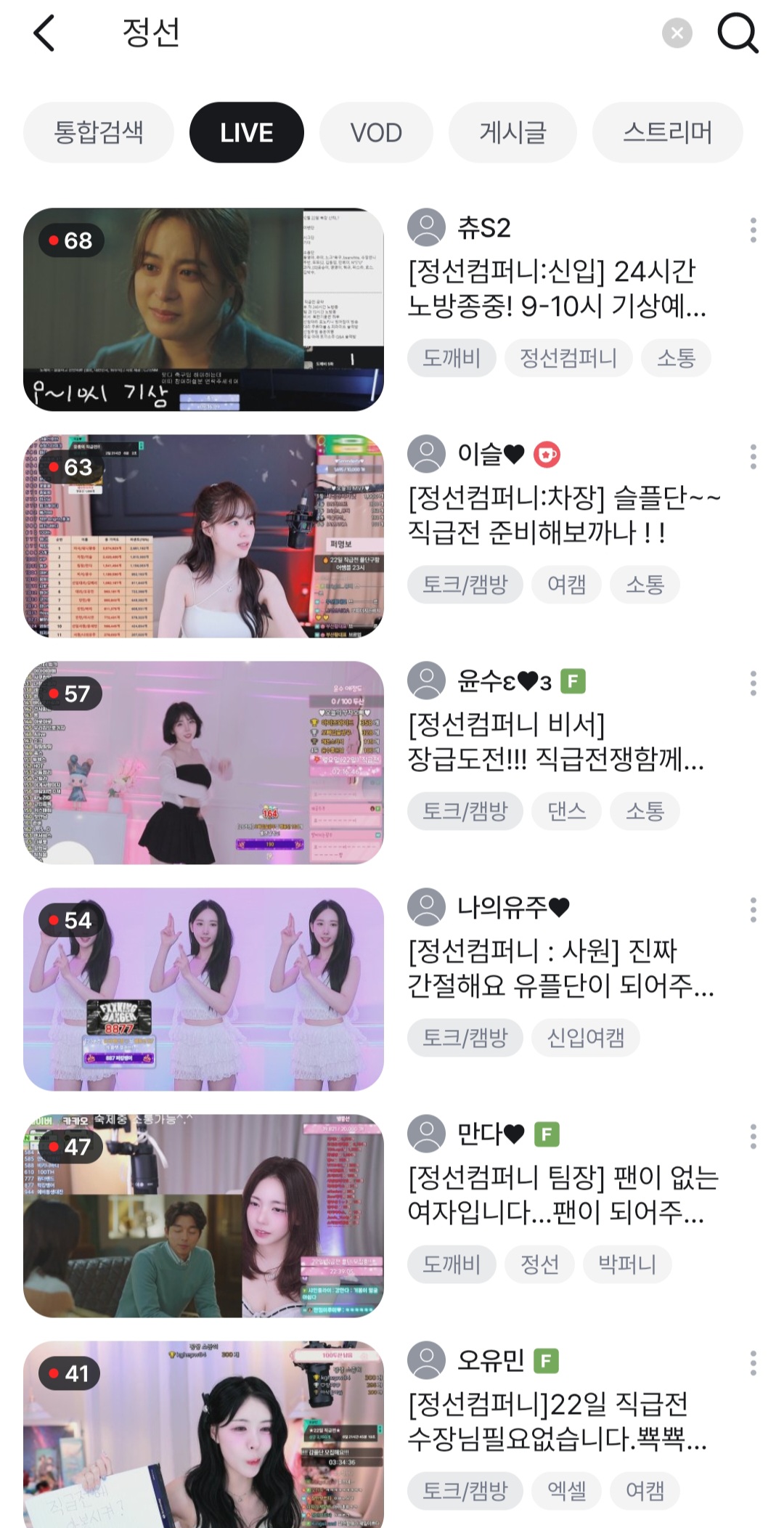The image size is (784, 1528).
Task: Switch to the 게시글 tab
Action: (513, 133)
